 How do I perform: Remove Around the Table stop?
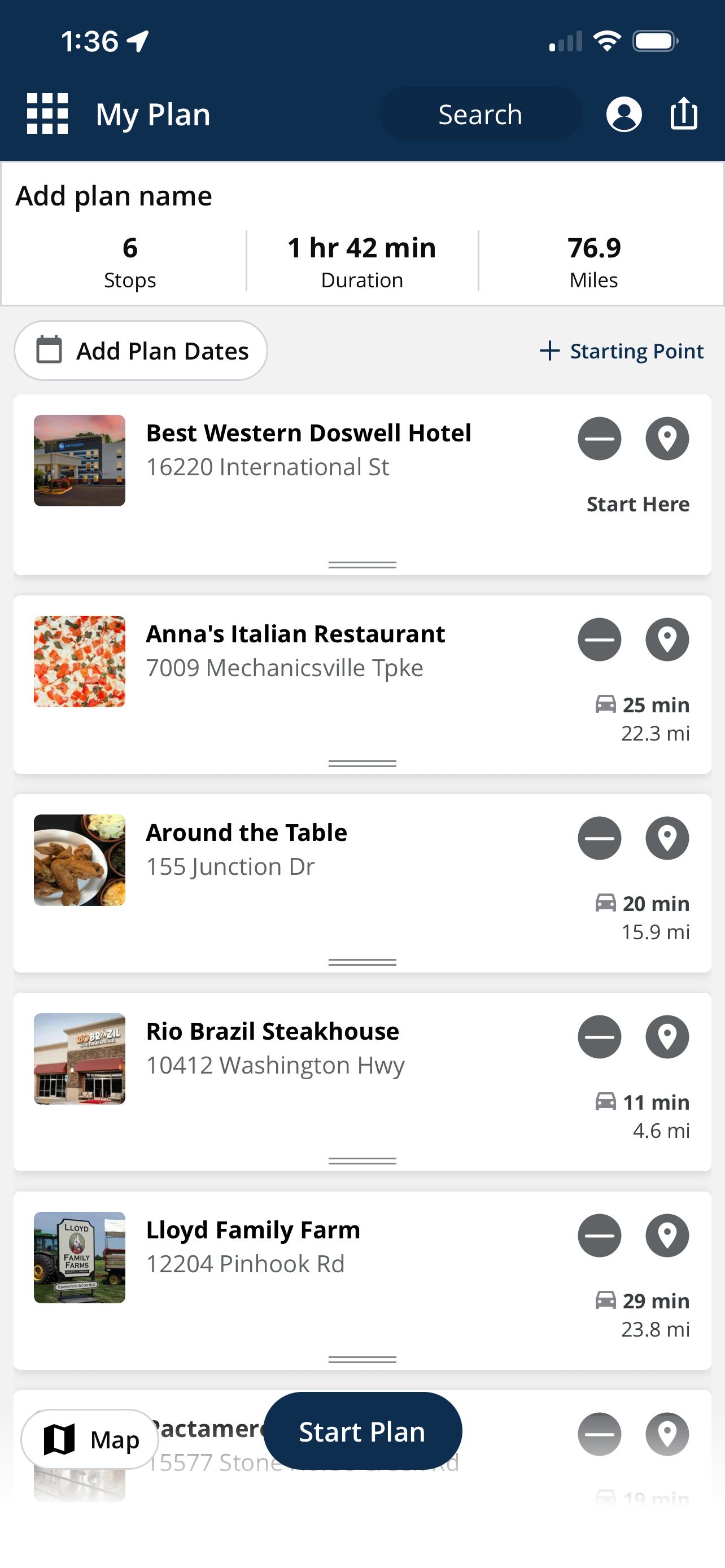tap(600, 838)
